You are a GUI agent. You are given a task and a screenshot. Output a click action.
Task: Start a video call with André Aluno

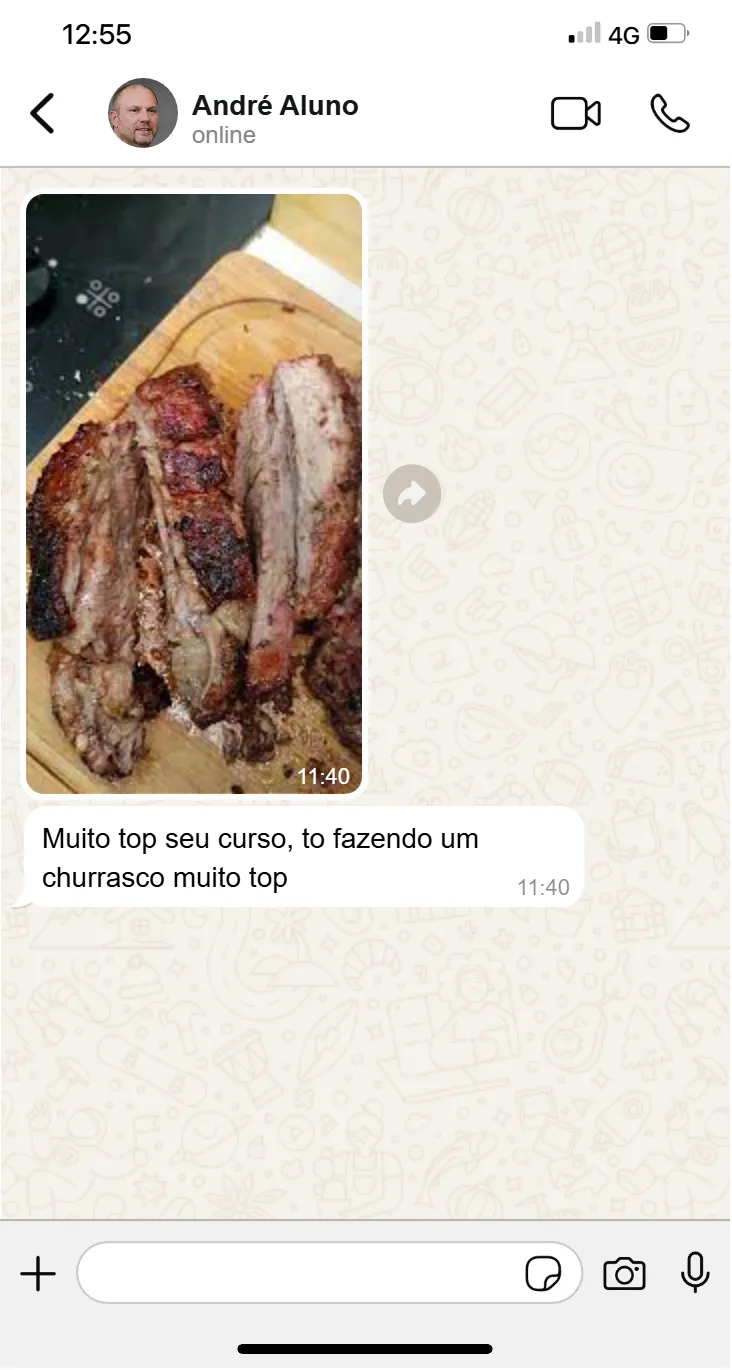click(x=576, y=114)
